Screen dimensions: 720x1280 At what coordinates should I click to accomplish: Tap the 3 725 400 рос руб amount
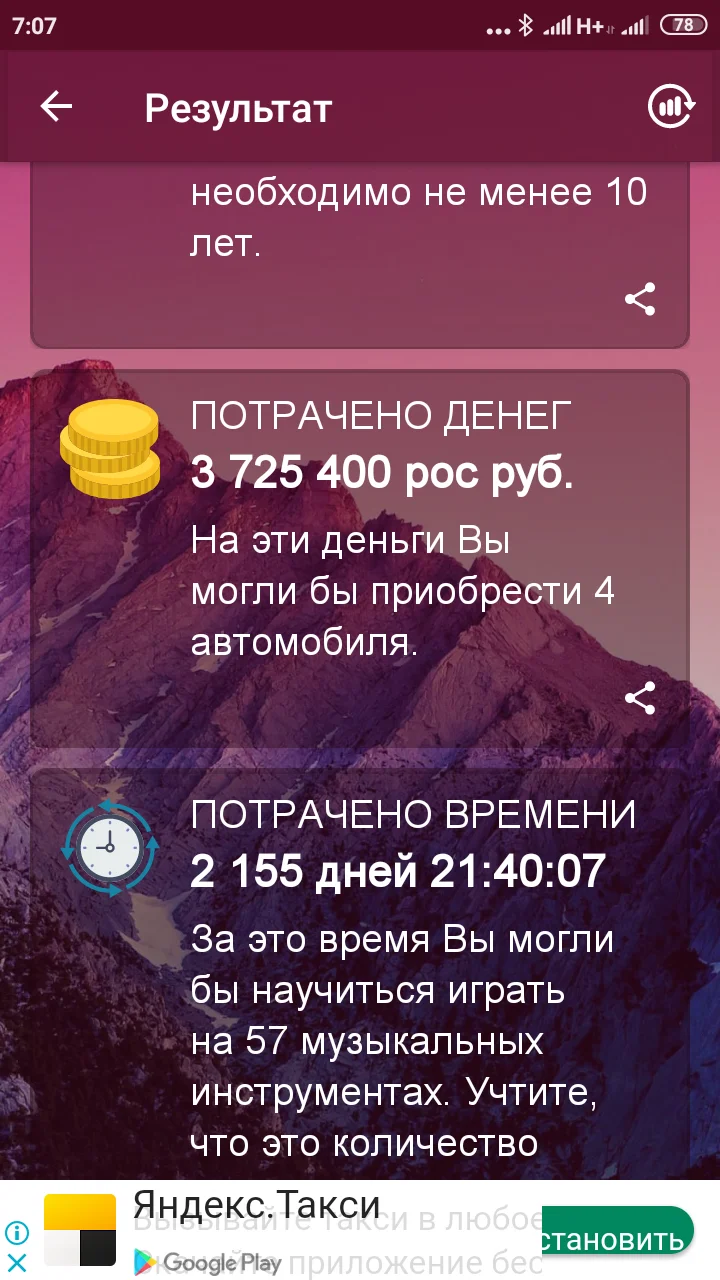point(380,470)
